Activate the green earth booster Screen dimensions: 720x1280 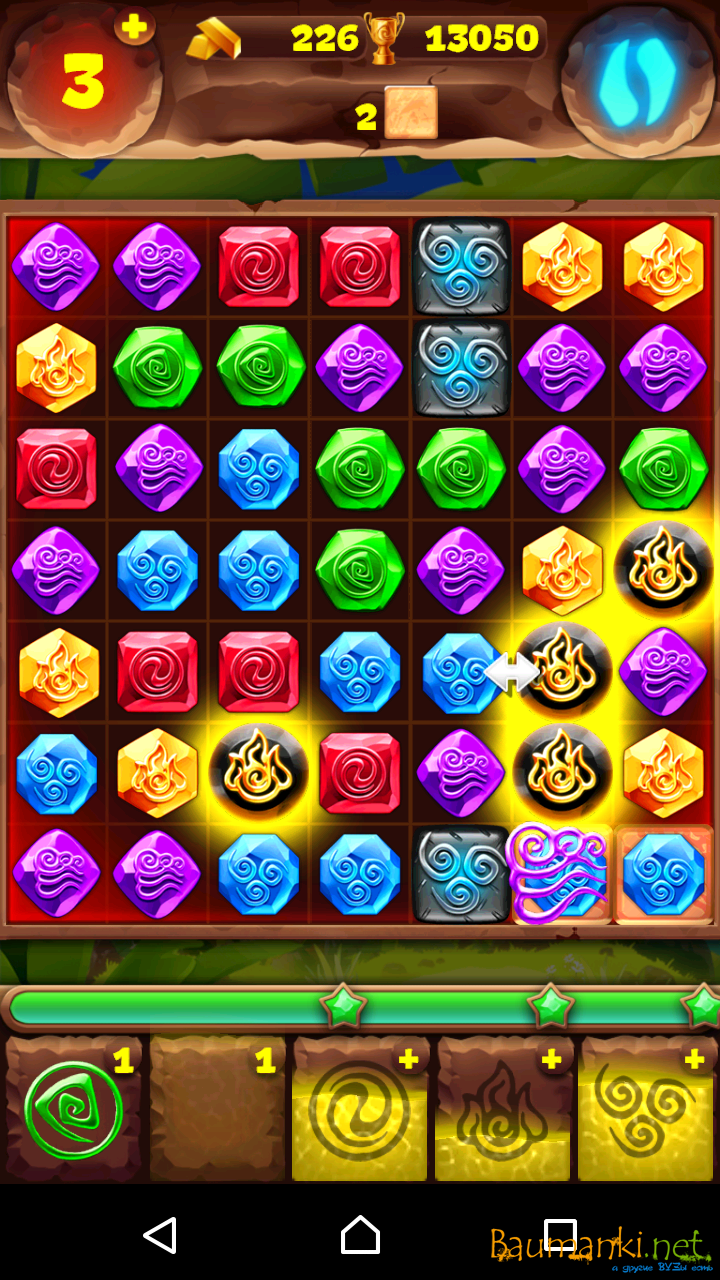pos(73,1110)
